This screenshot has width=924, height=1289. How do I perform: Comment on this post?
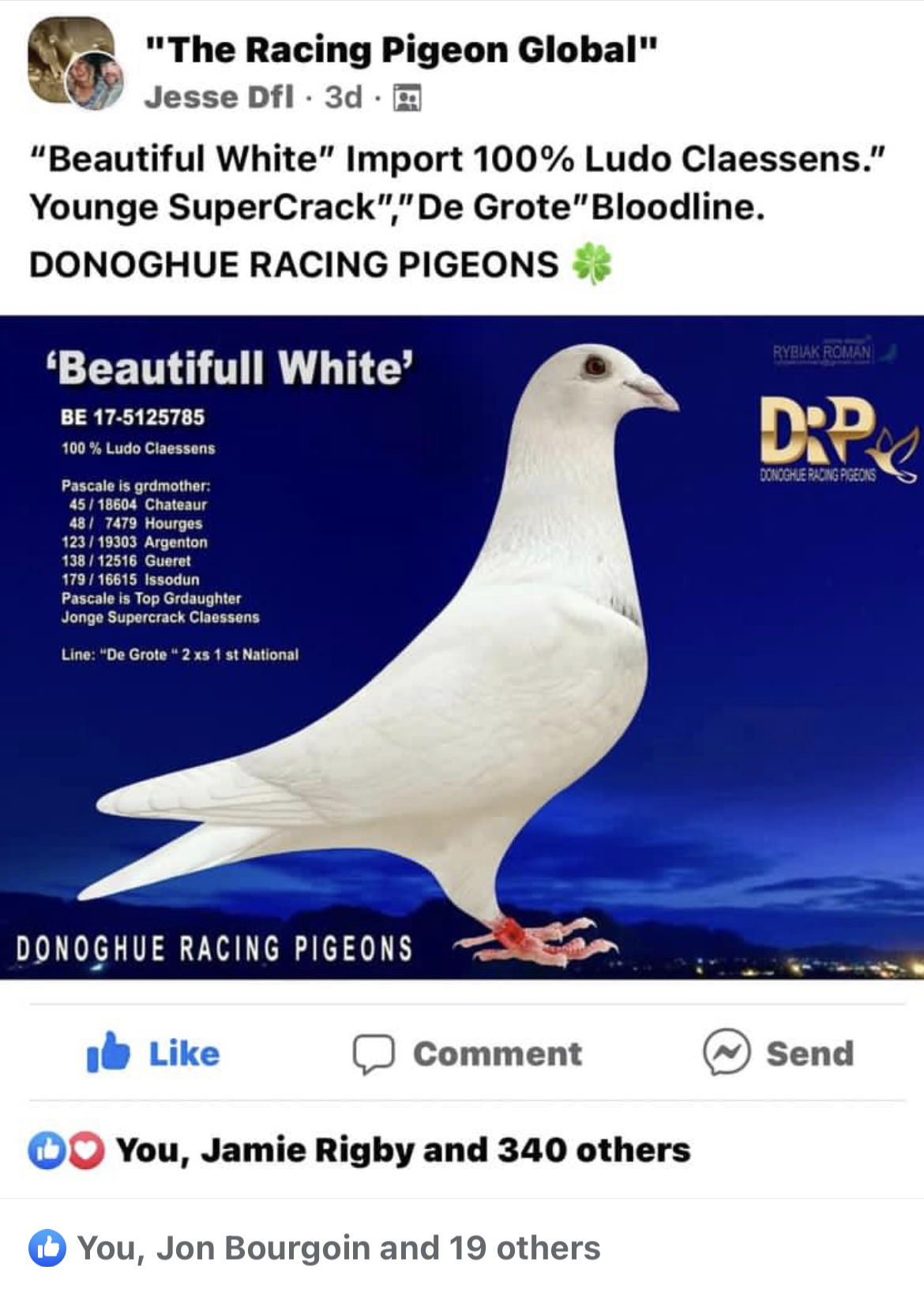click(468, 1053)
